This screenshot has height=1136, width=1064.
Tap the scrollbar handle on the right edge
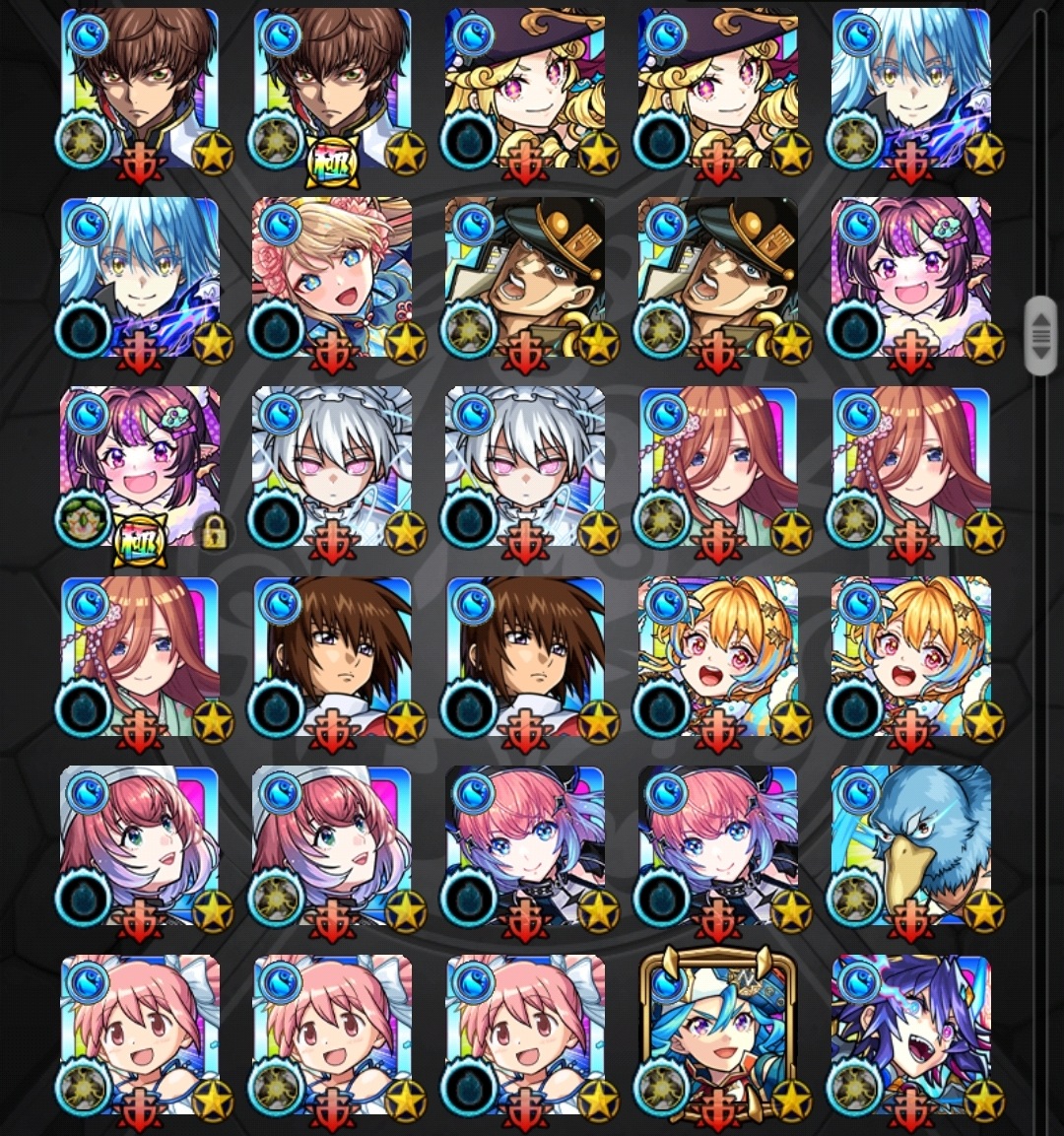point(1040,335)
